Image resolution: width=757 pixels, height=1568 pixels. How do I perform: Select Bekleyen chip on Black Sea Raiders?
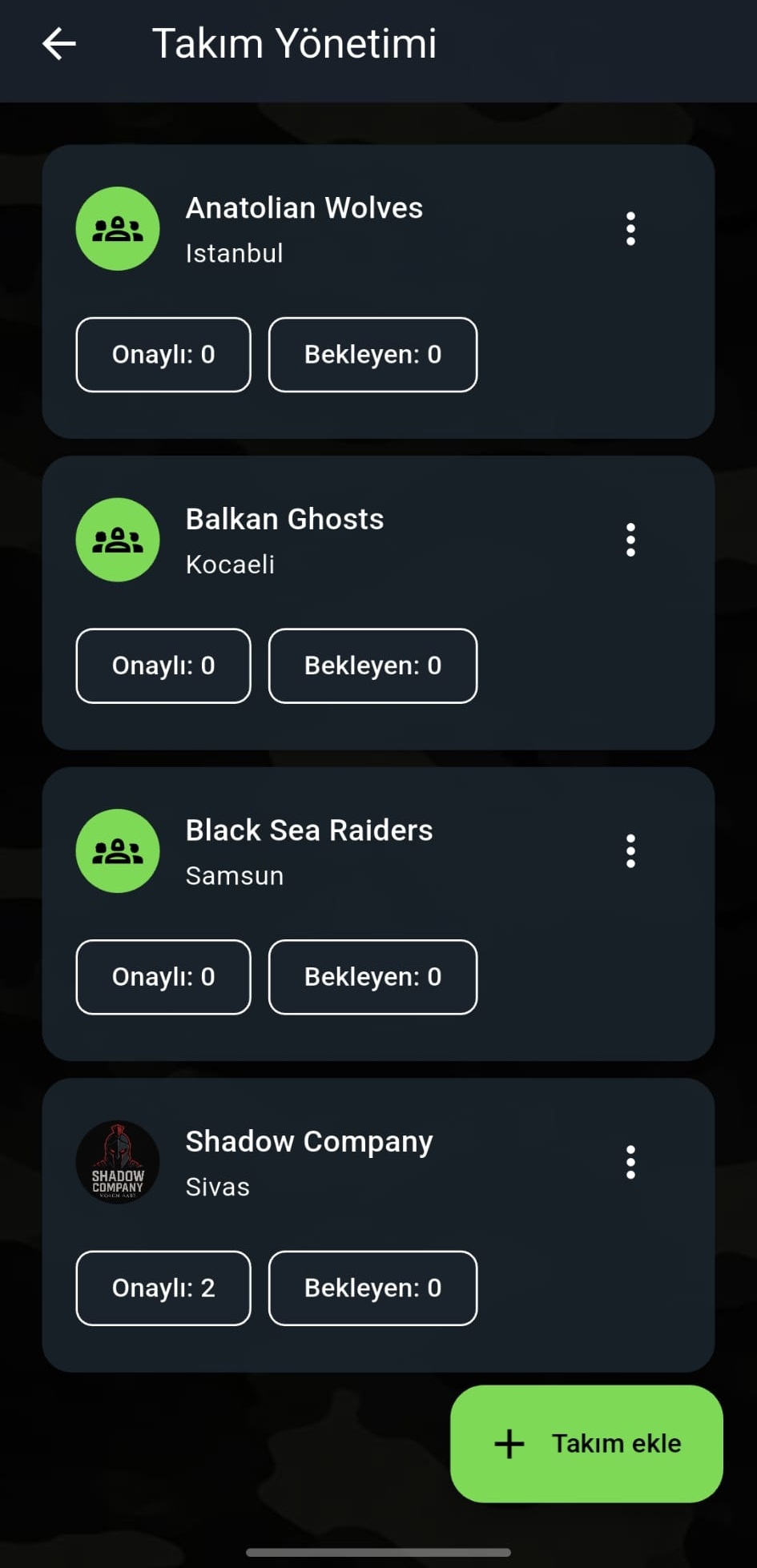click(x=372, y=977)
